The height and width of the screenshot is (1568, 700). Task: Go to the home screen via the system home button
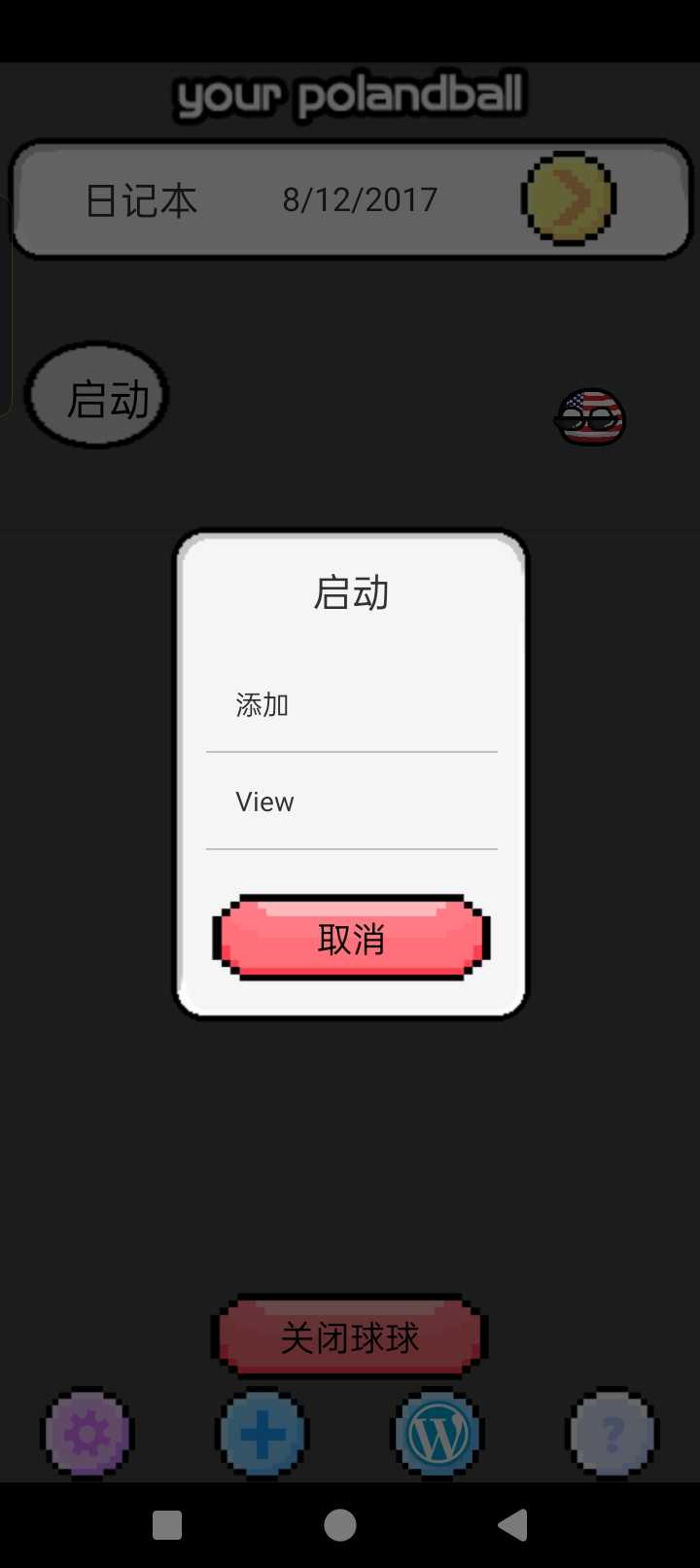(x=339, y=1525)
